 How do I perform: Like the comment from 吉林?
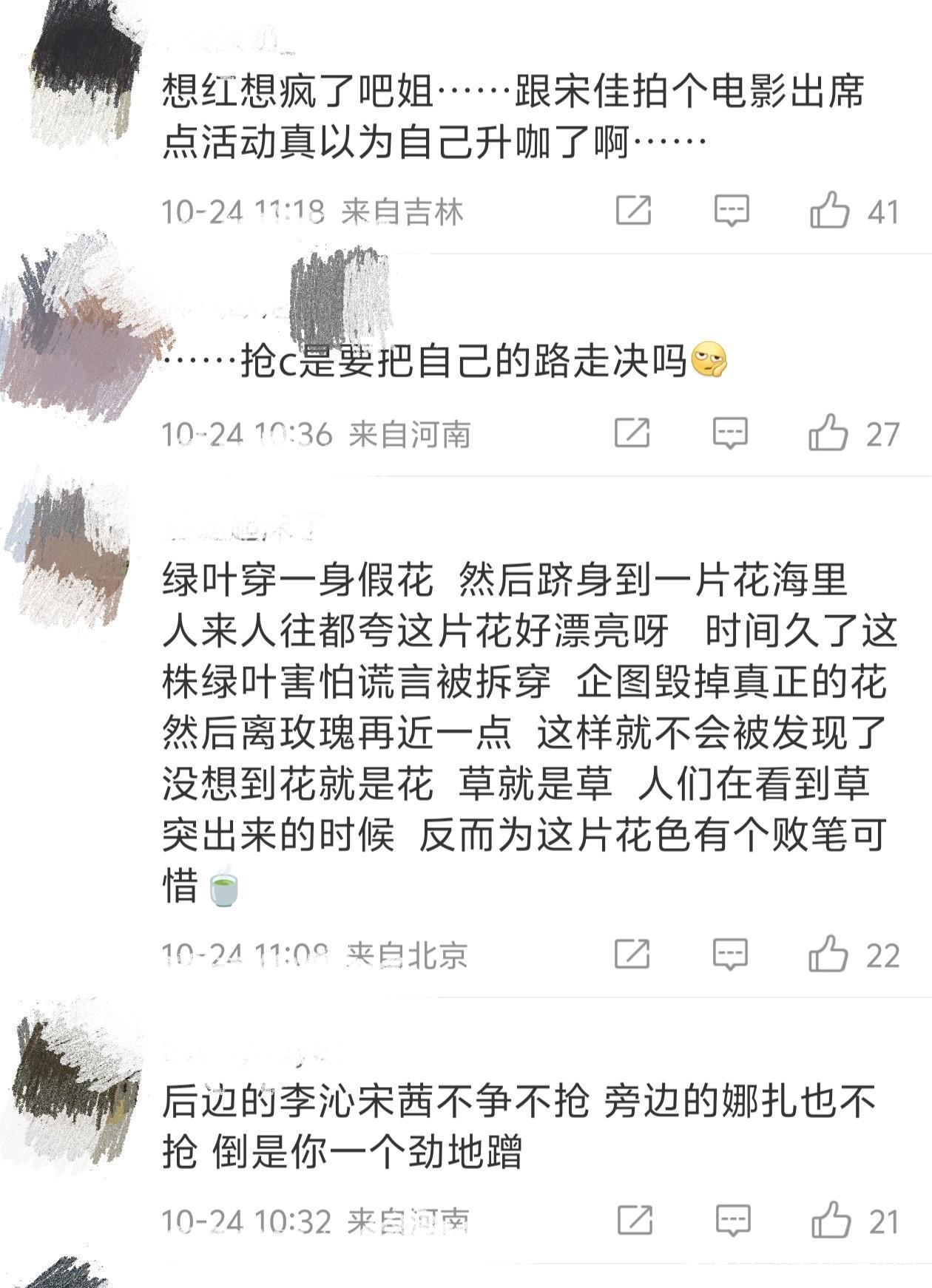829,211
